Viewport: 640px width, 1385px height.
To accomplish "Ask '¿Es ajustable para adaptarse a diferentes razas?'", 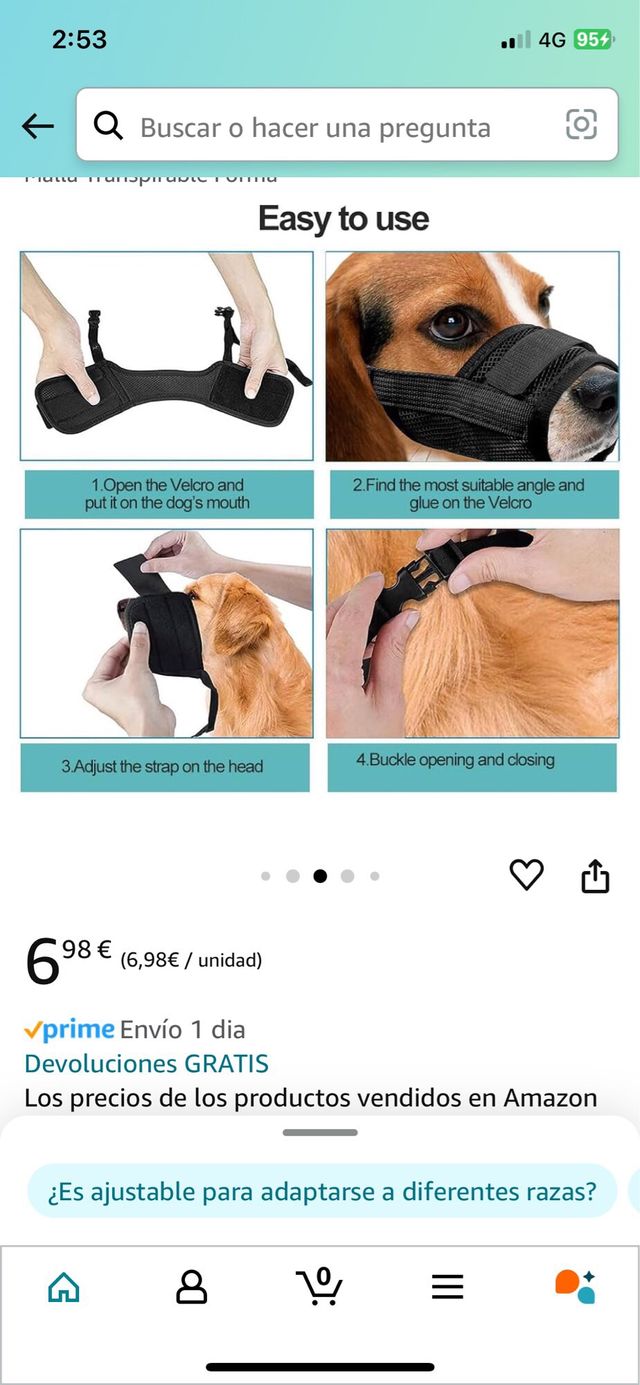I will (x=321, y=1191).
